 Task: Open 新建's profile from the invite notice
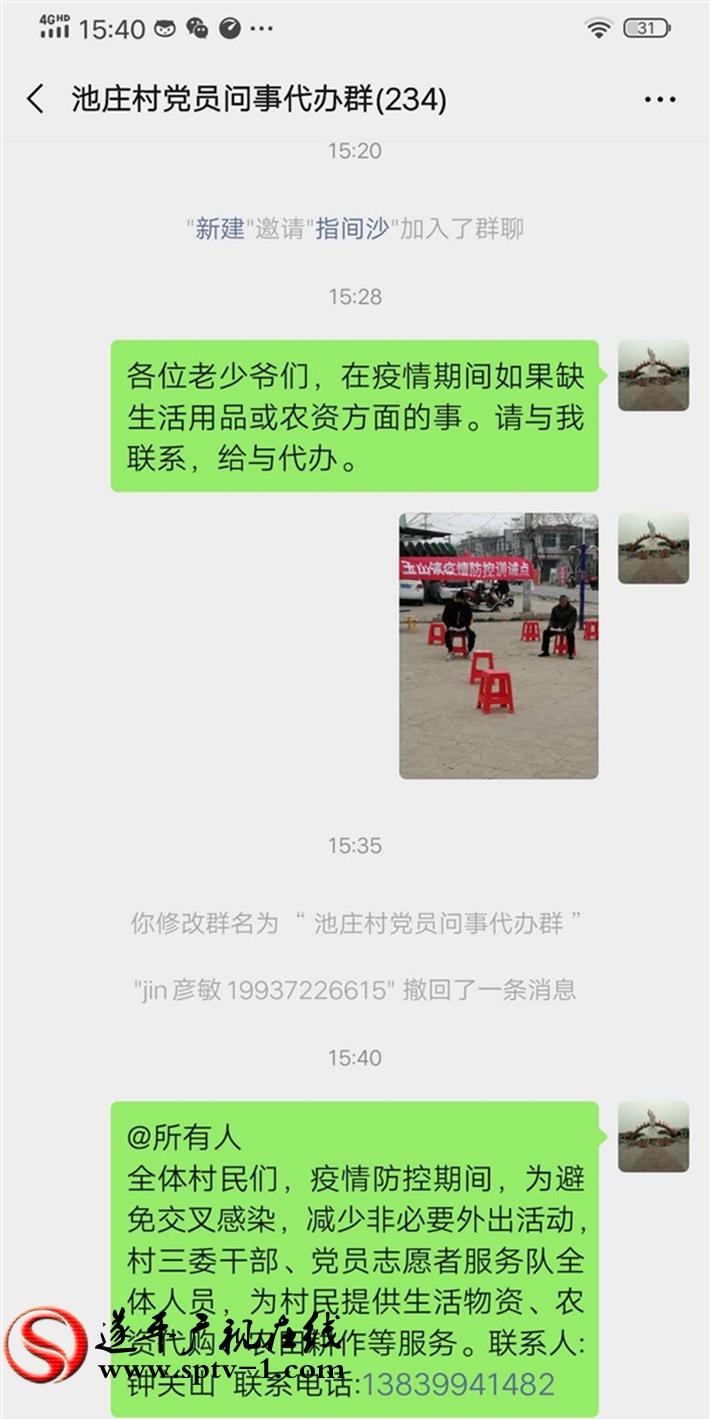(x=220, y=229)
